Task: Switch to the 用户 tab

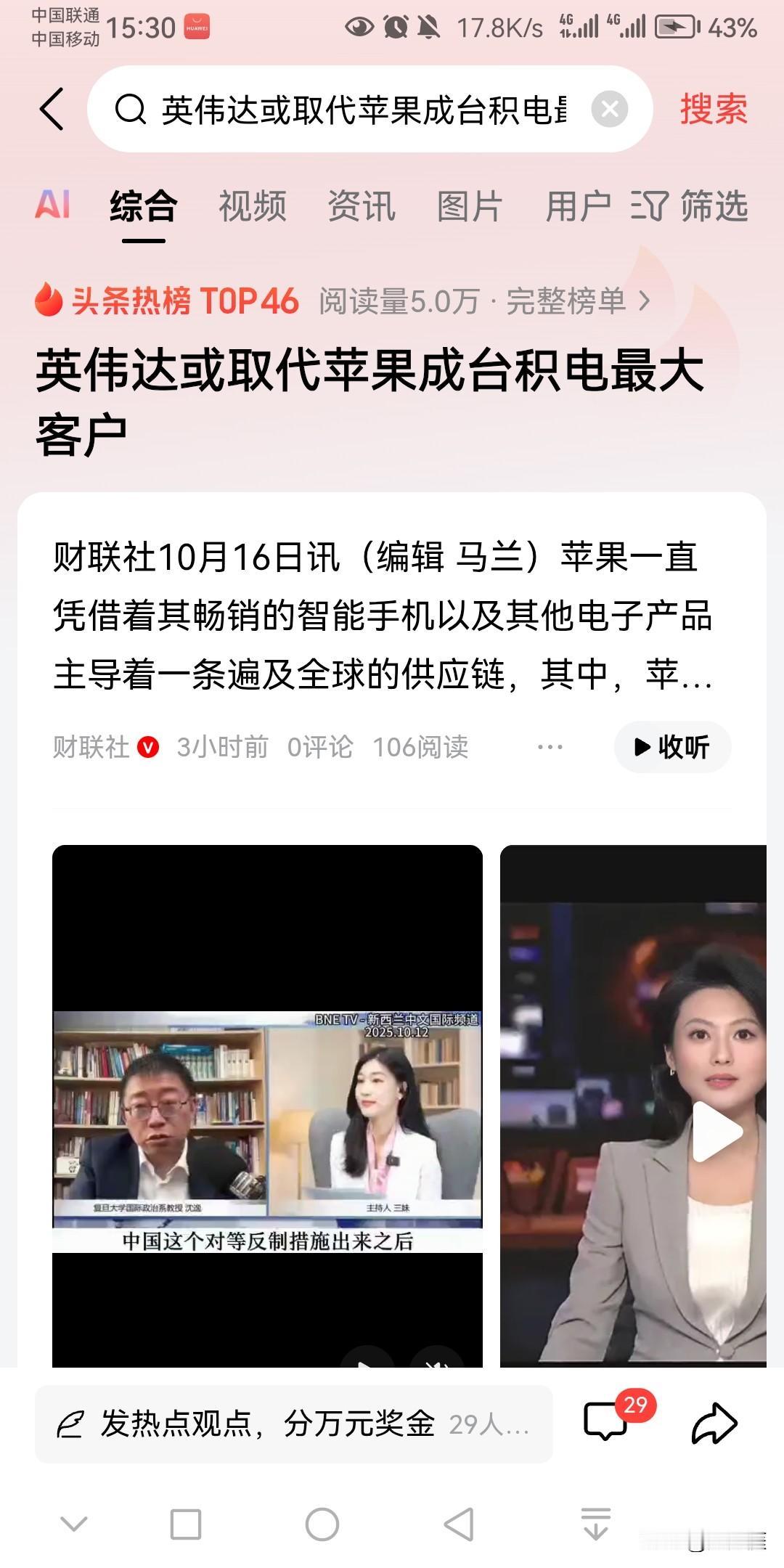Action: (x=578, y=206)
